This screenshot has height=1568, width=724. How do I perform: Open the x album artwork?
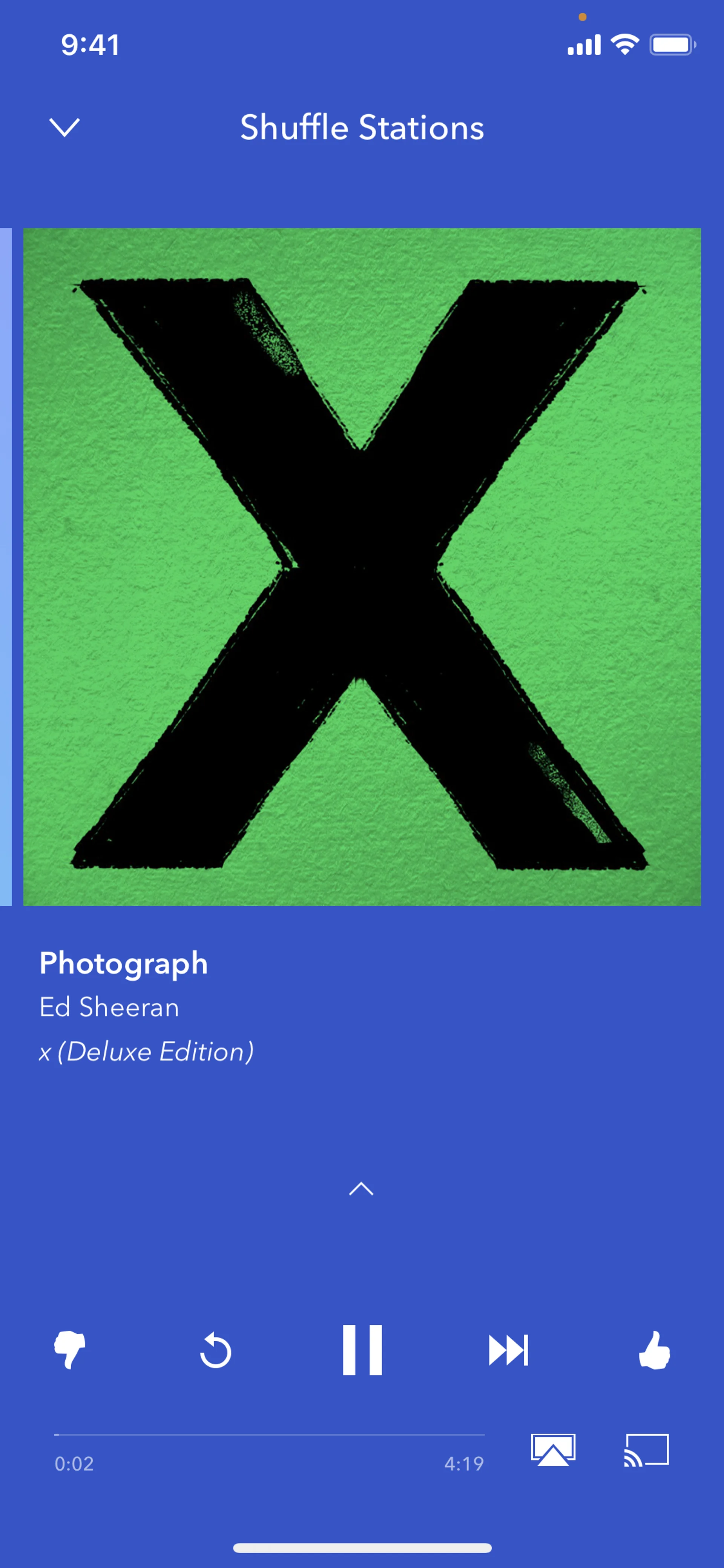coord(362,567)
